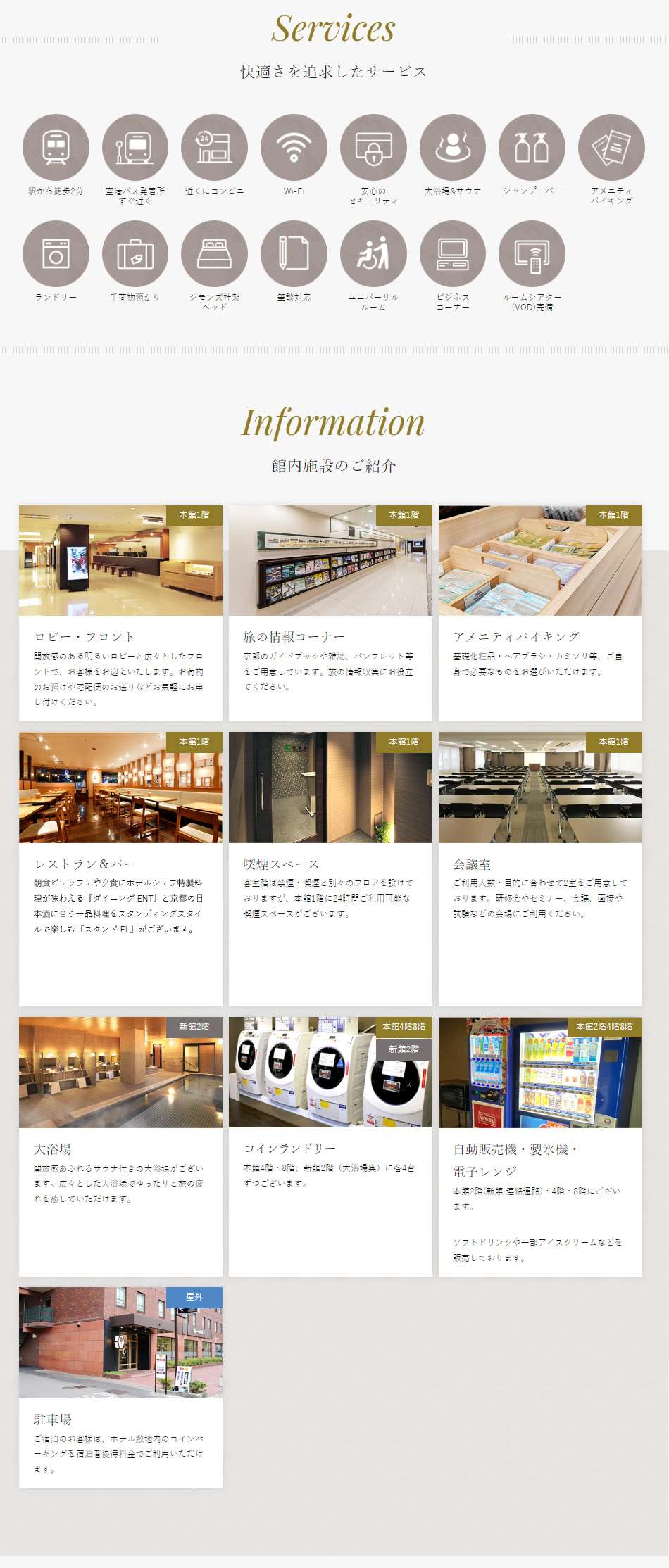Open the 自動販売機・製氷機・電子レンジ card
The image size is (669, 1568).
[540, 1145]
